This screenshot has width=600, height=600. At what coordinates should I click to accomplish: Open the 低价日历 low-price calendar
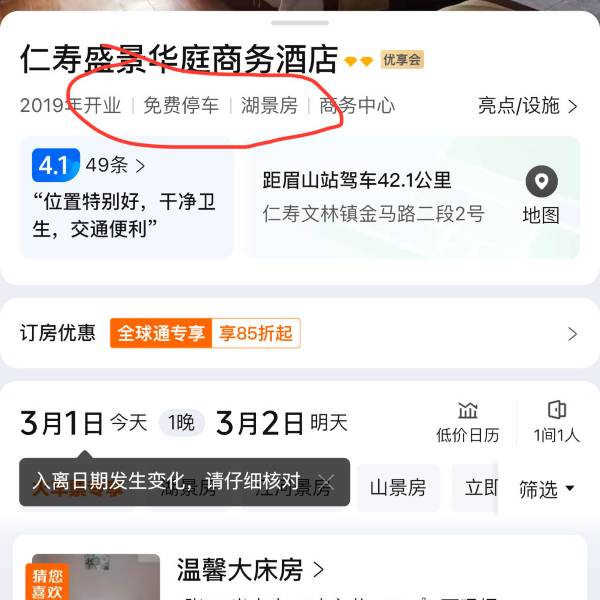[468, 422]
